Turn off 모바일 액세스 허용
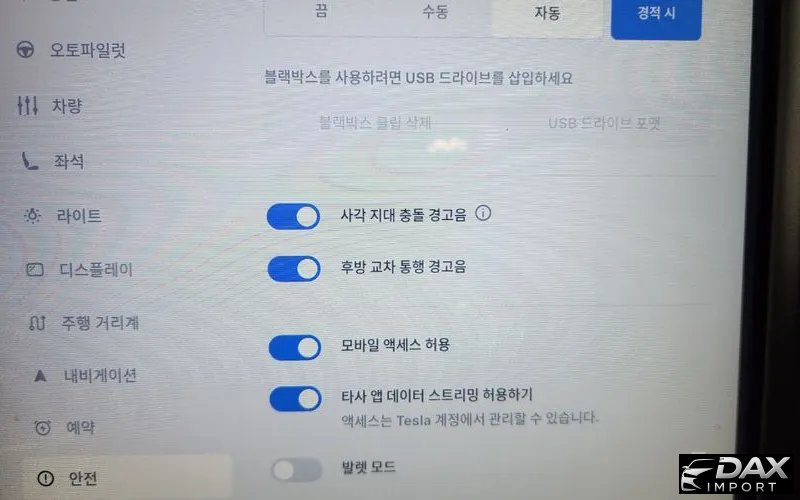This screenshot has height=500, width=800. tap(294, 346)
